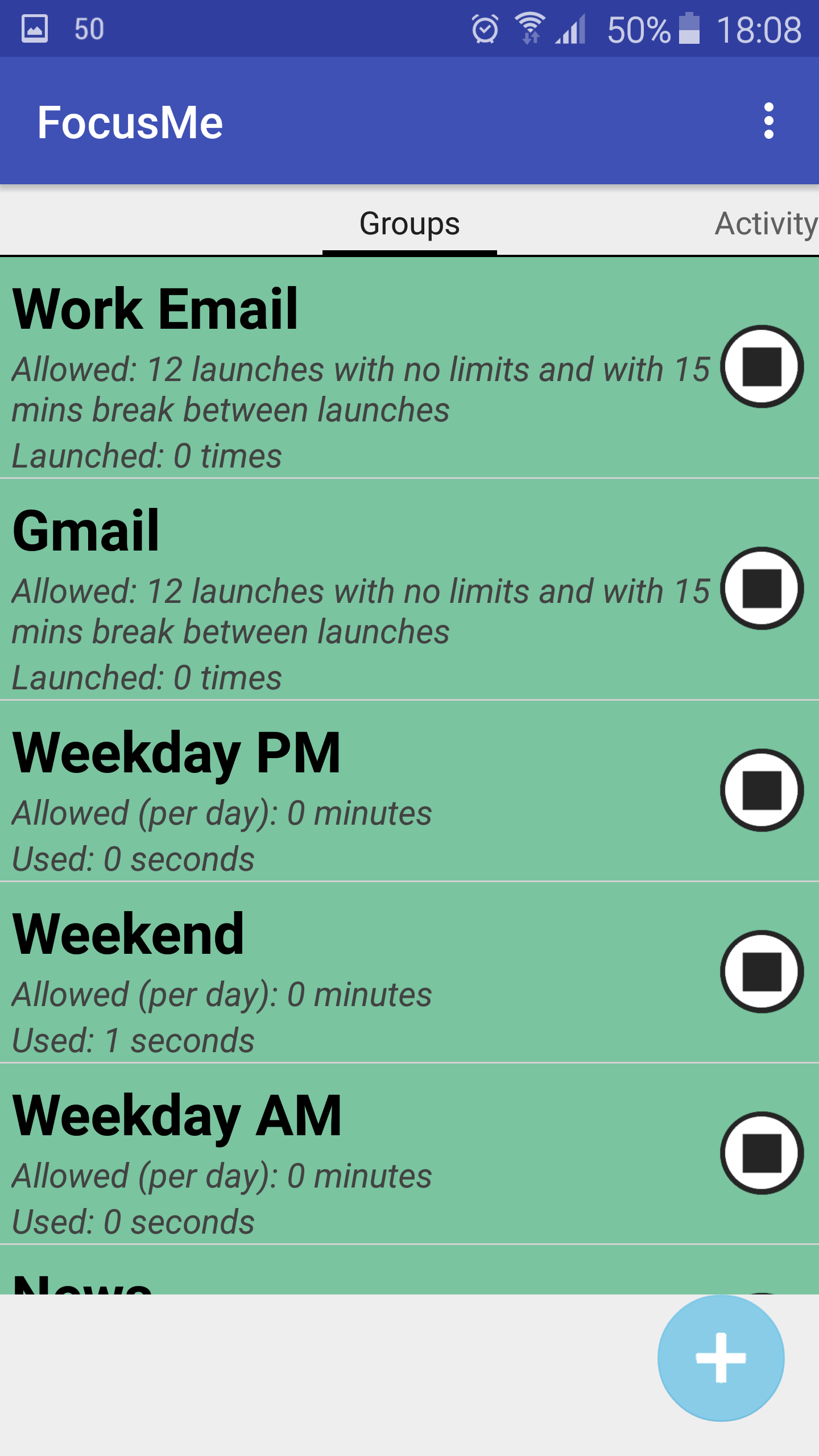Image resolution: width=819 pixels, height=1456 pixels.
Task: Stop the Weekend group
Action: click(x=762, y=971)
